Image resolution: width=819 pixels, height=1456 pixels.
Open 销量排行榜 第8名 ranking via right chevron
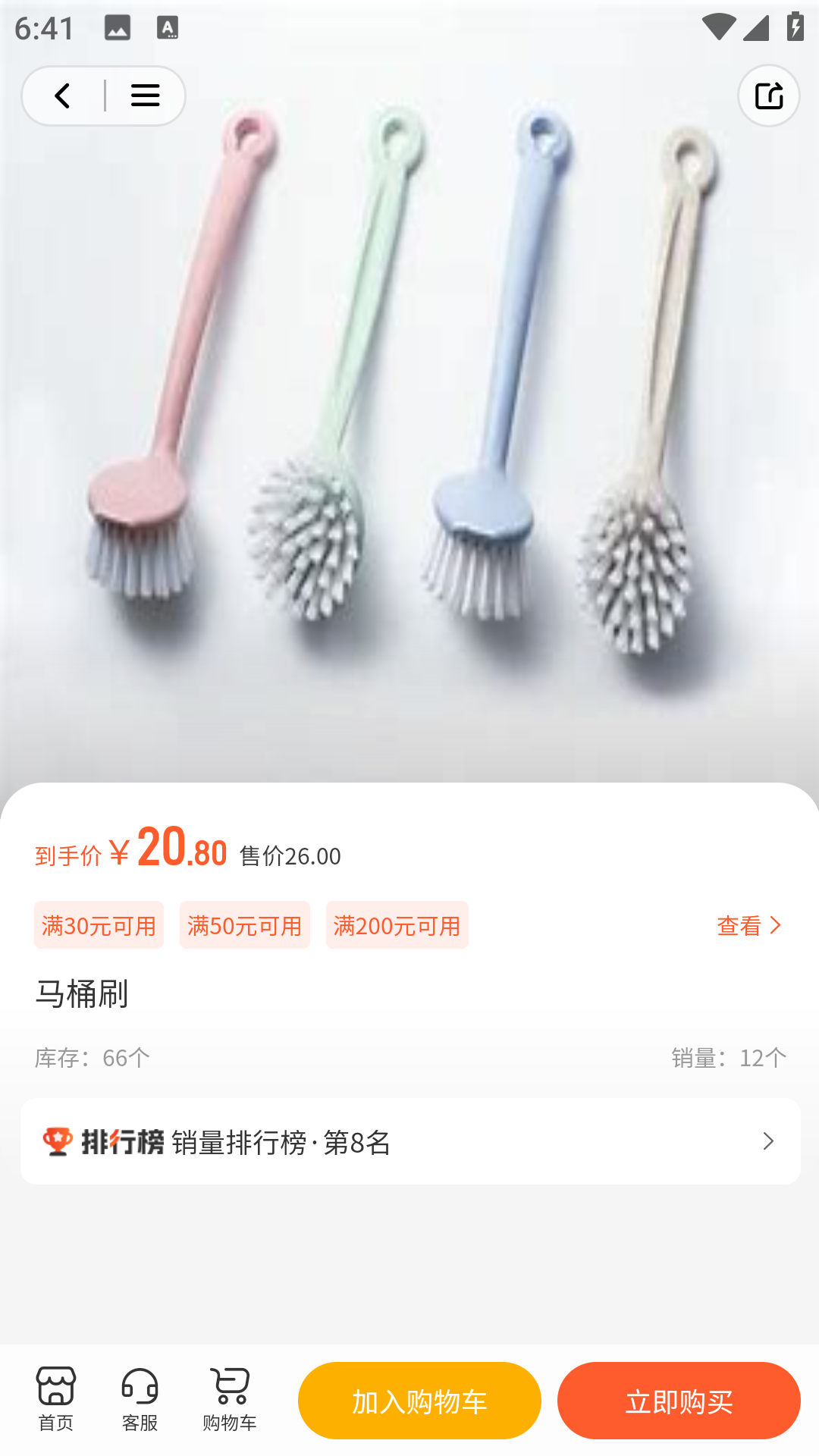pos(769,1141)
